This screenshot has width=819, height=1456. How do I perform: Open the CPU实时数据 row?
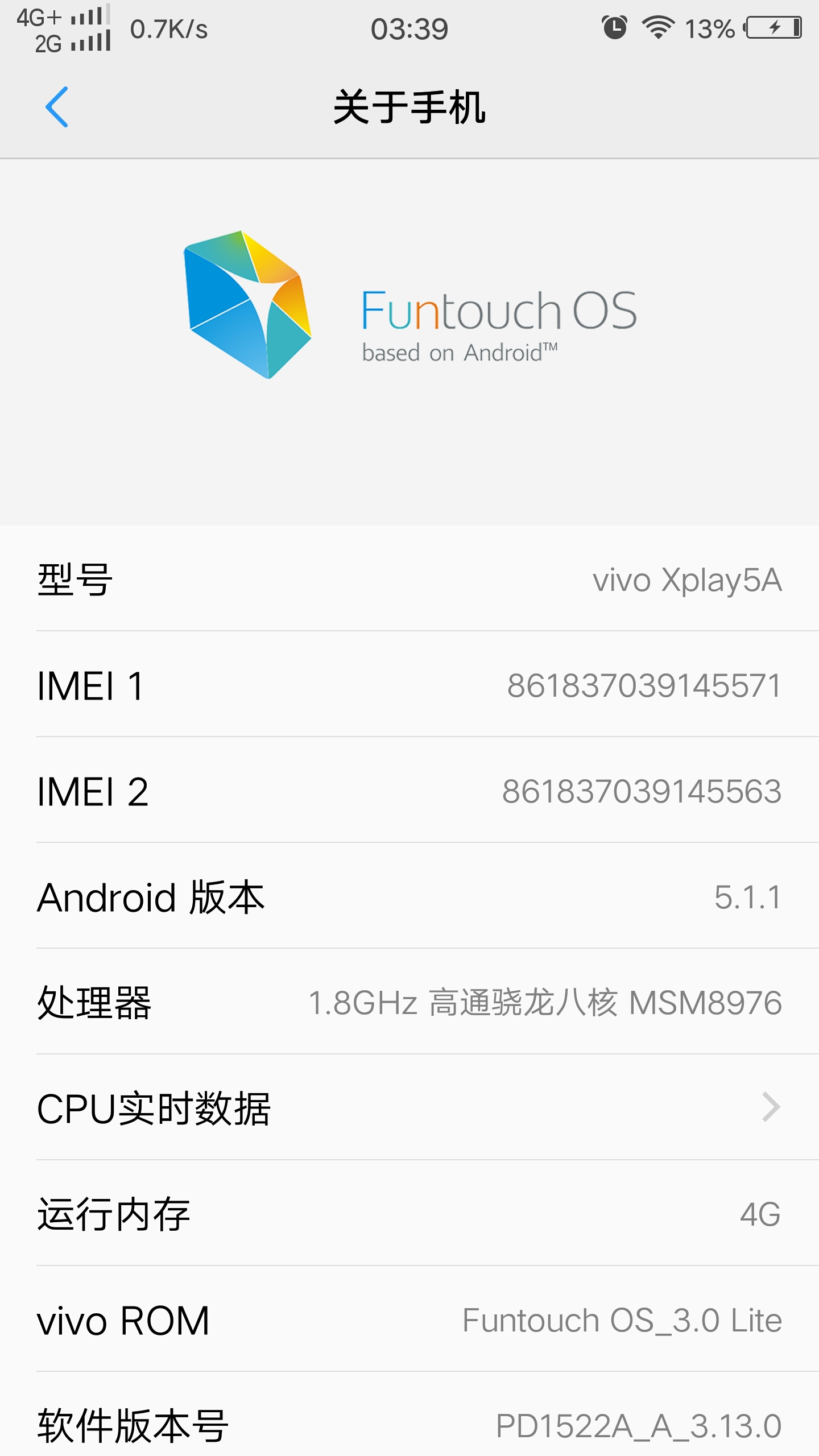click(x=409, y=1107)
